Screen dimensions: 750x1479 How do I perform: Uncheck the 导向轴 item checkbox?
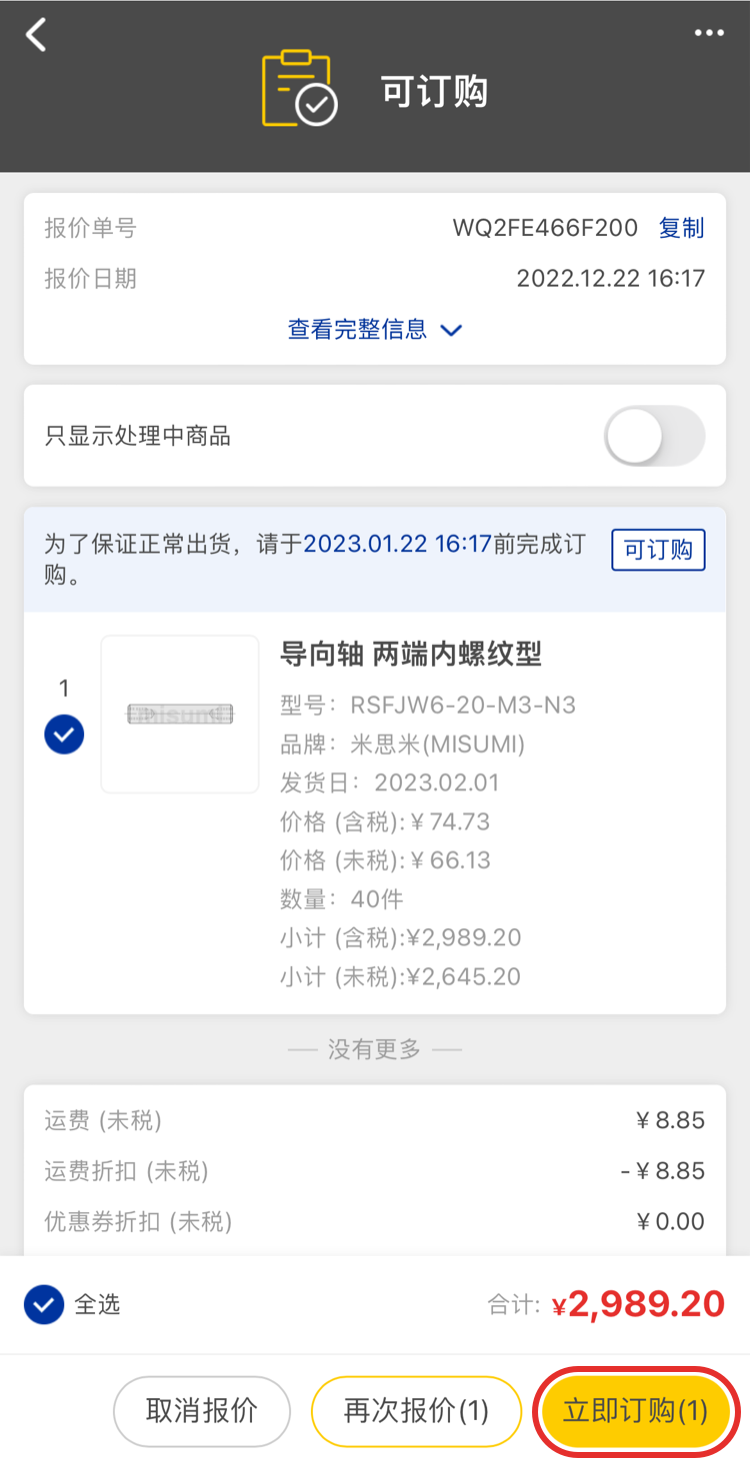coord(64,735)
